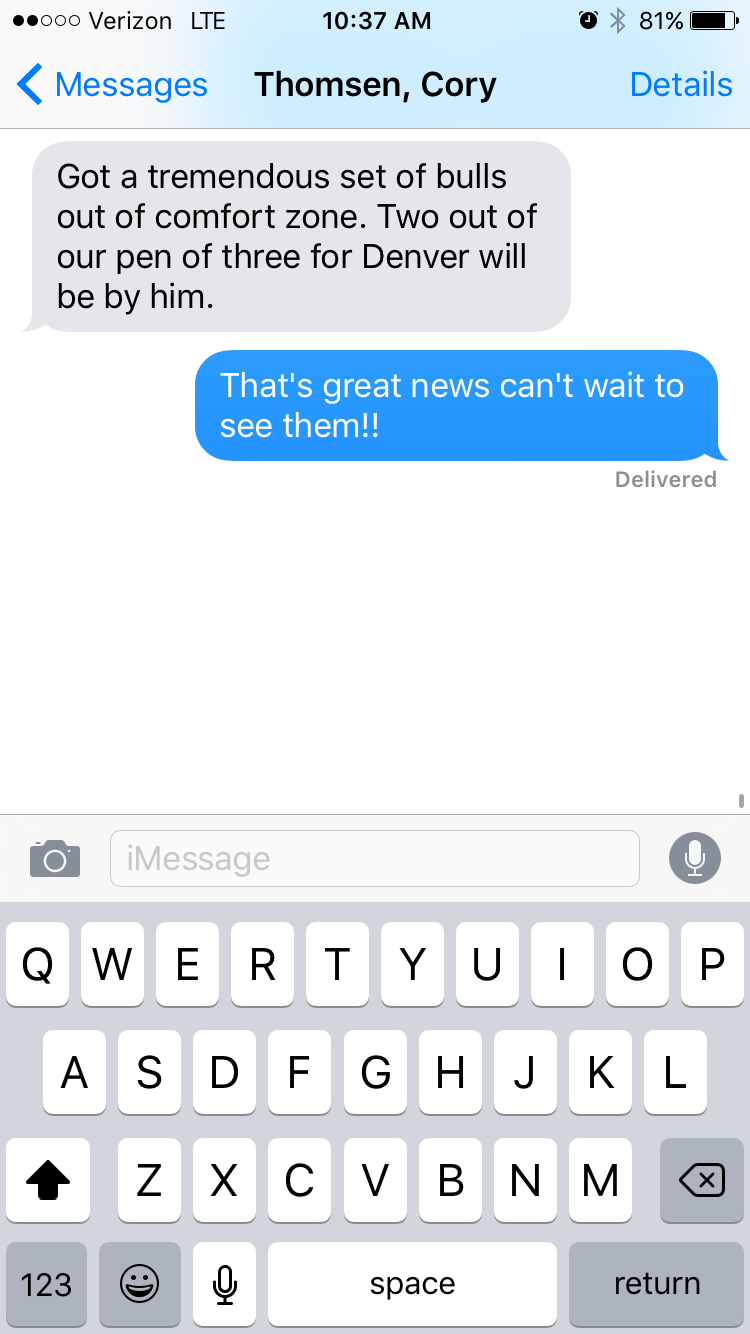Focus the iMessage text field
750x1334 pixels.
(x=374, y=858)
